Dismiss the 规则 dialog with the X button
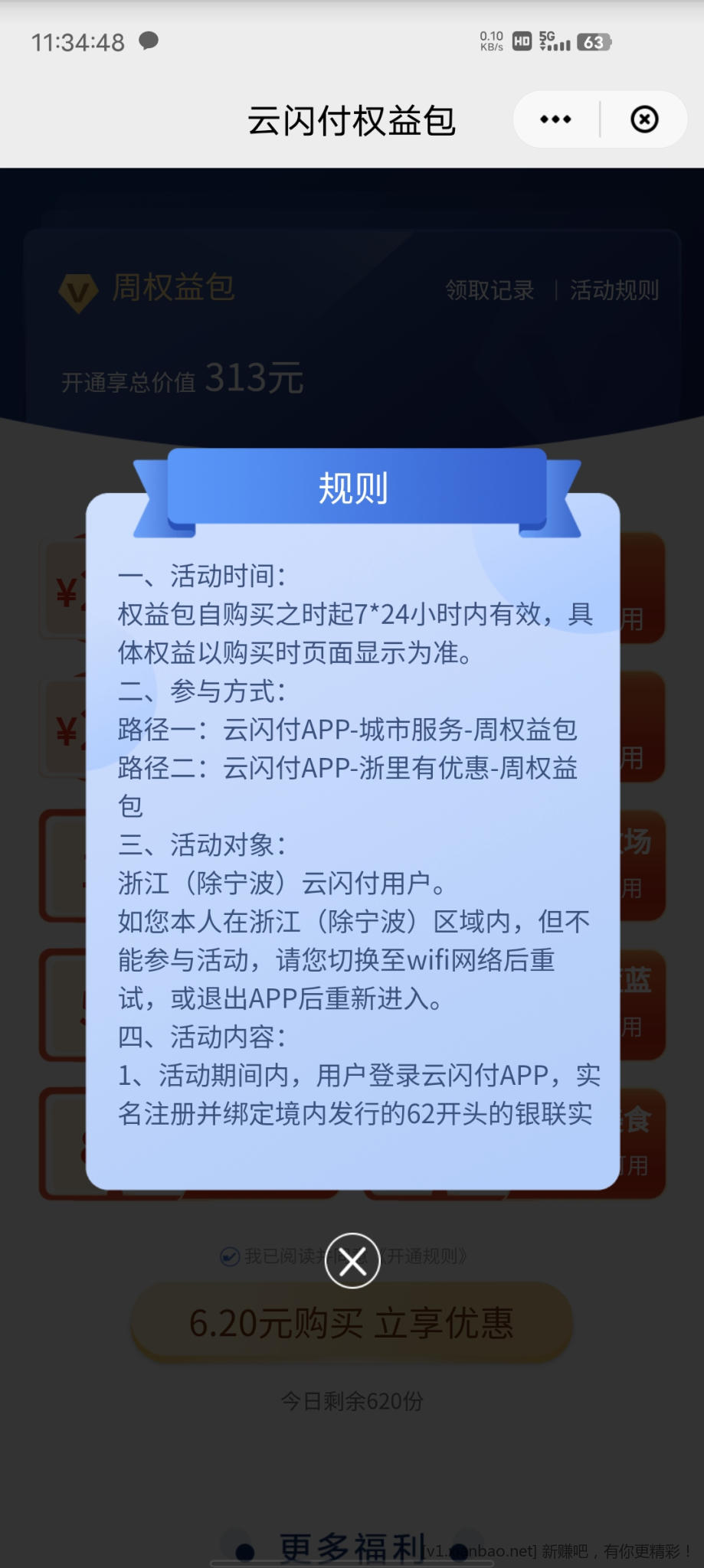 click(x=352, y=1260)
